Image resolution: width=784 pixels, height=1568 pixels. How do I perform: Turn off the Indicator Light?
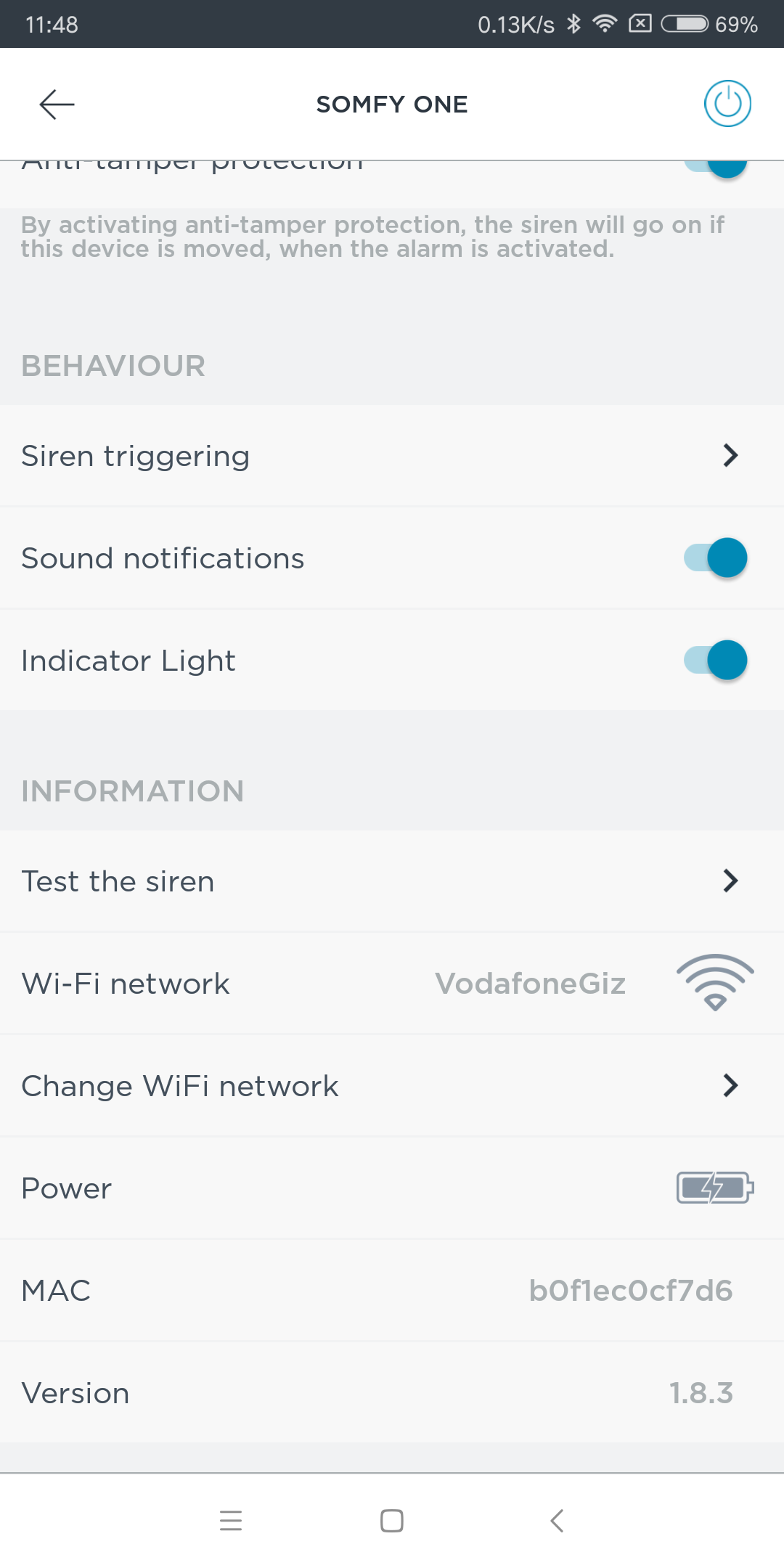[716, 661]
